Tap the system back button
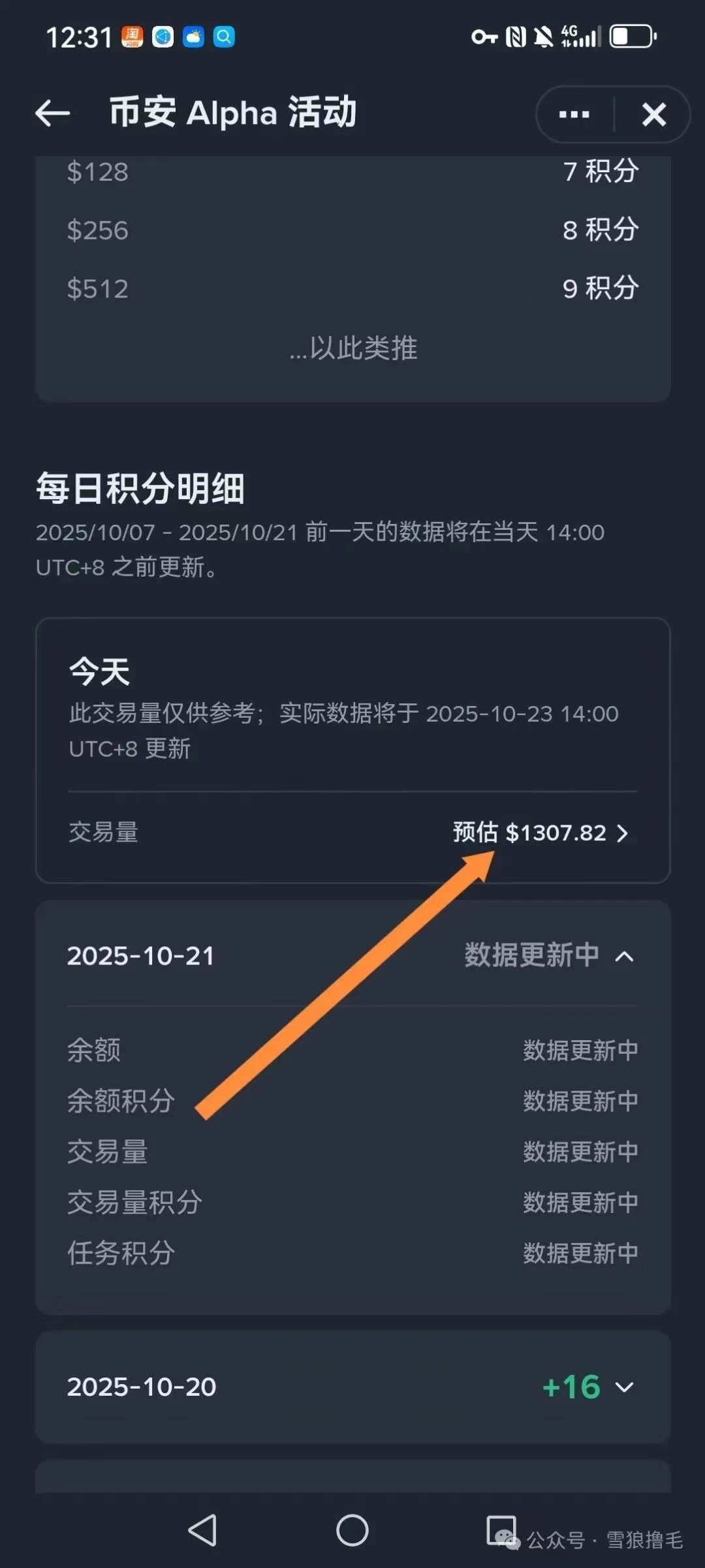Image resolution: width=705 pixels, height=1568 pixels. point(202,1530)
